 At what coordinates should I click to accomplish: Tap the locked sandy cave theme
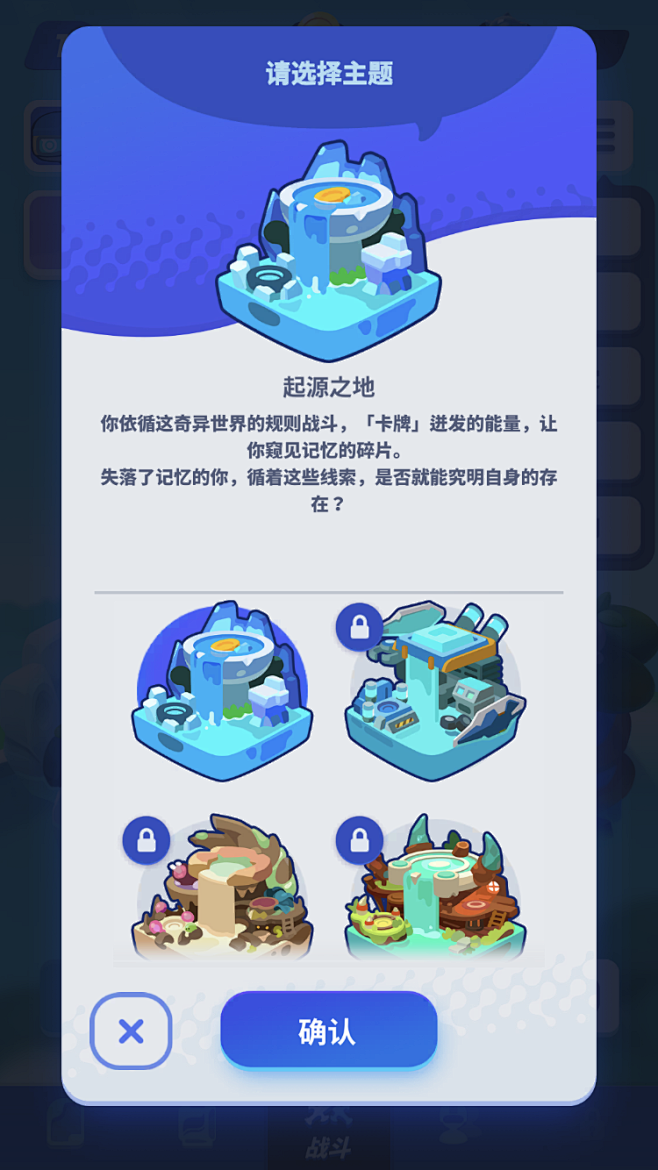(222, 888)
